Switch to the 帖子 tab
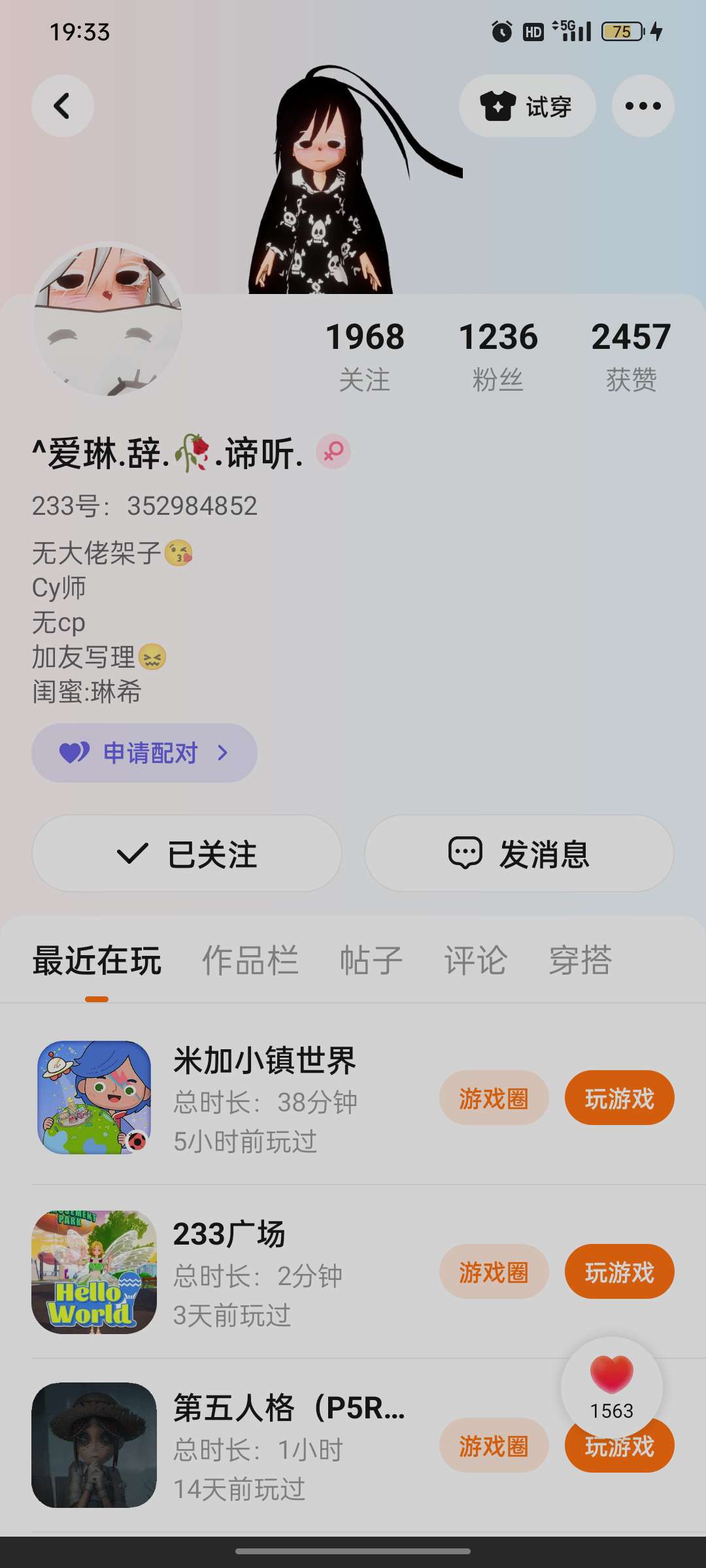The height and width of the screenshot is (1568, 706). click(x=371, y=960)
